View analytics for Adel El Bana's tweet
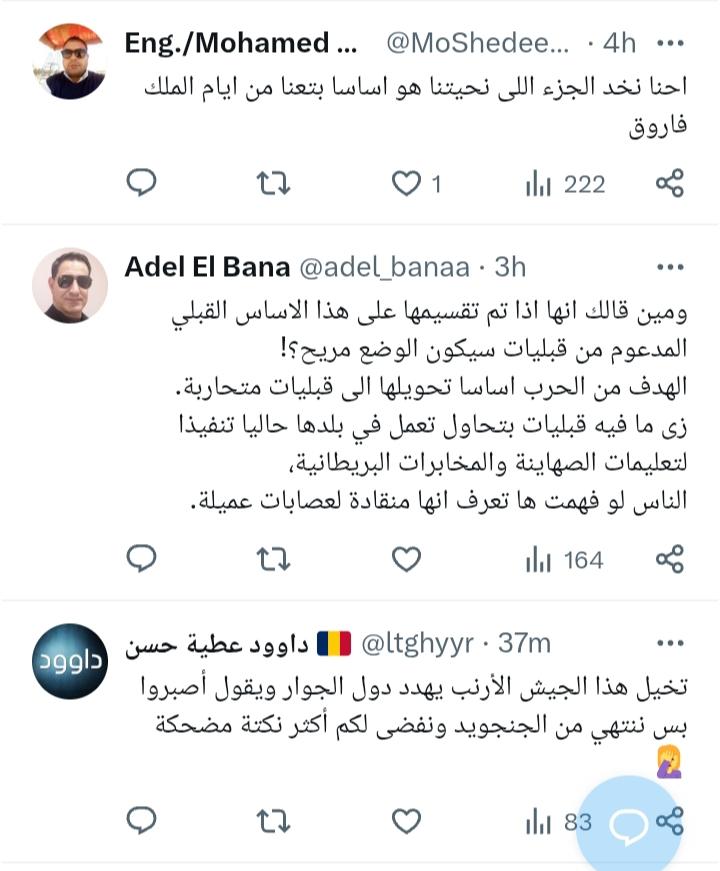 click(564, 559)
